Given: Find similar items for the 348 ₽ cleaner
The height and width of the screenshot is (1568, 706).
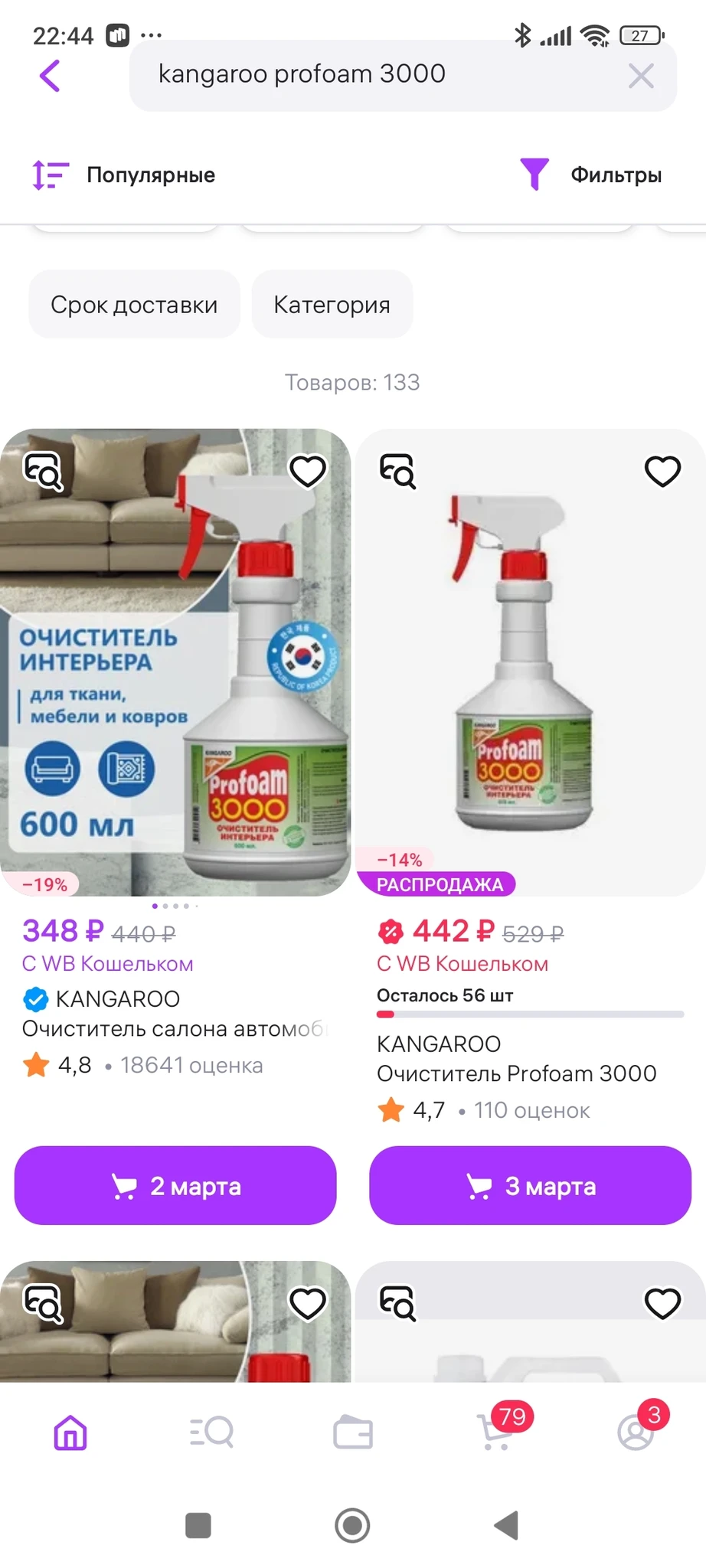Looking at the screenshot, I should pyautogui.click(x=44, y=471).
